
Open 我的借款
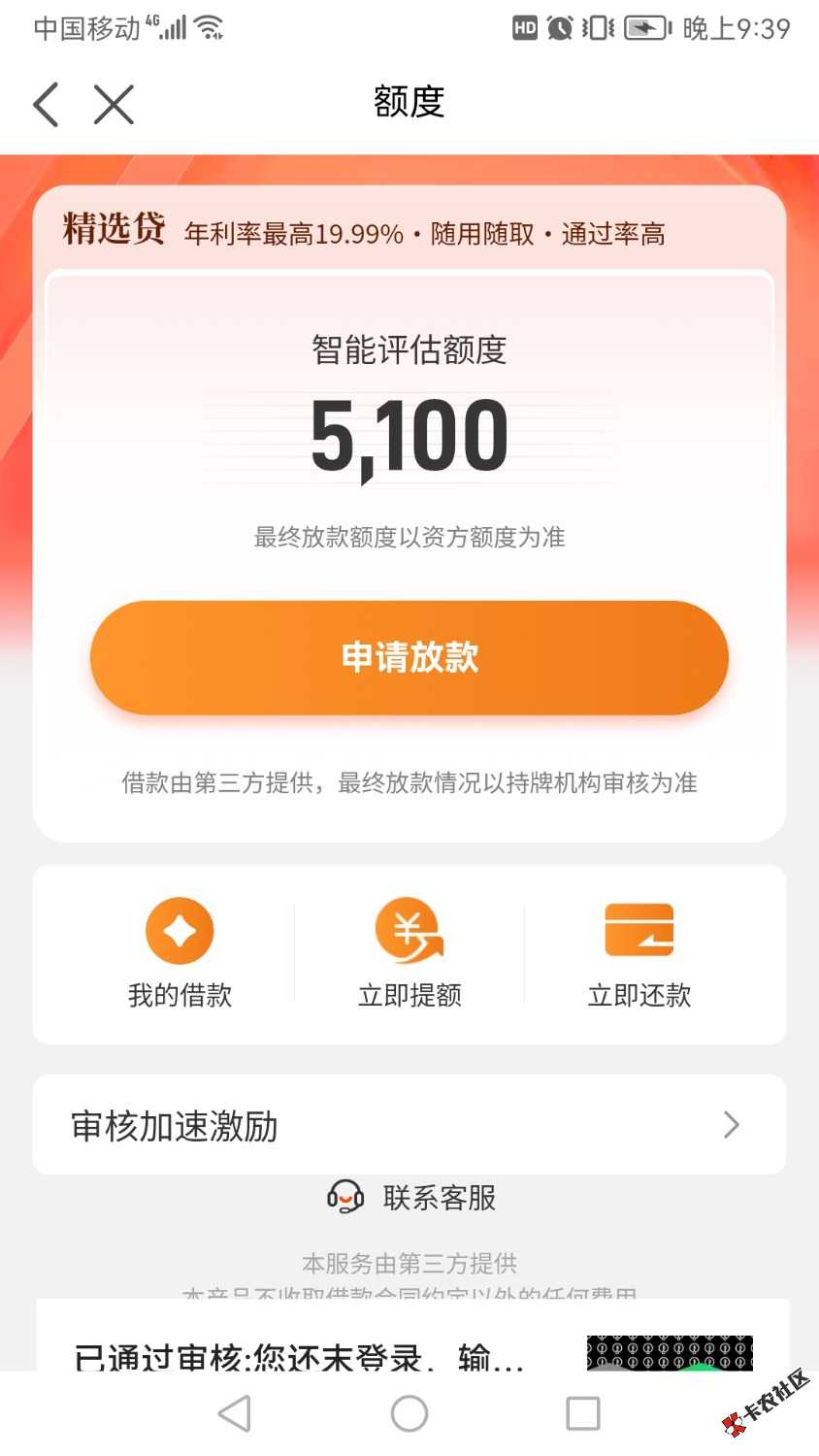click(180, 952)
